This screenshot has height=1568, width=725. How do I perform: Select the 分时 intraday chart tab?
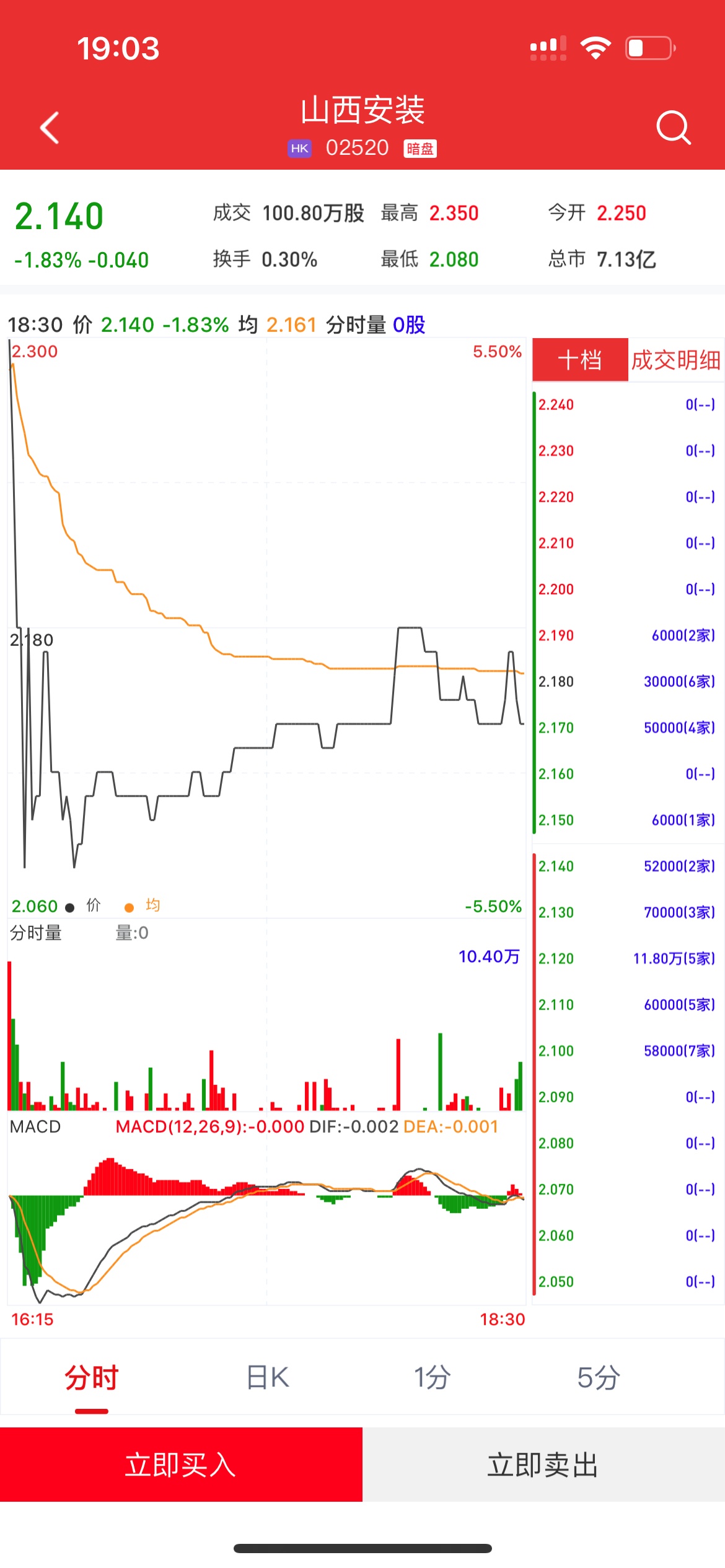[92, 1378]
